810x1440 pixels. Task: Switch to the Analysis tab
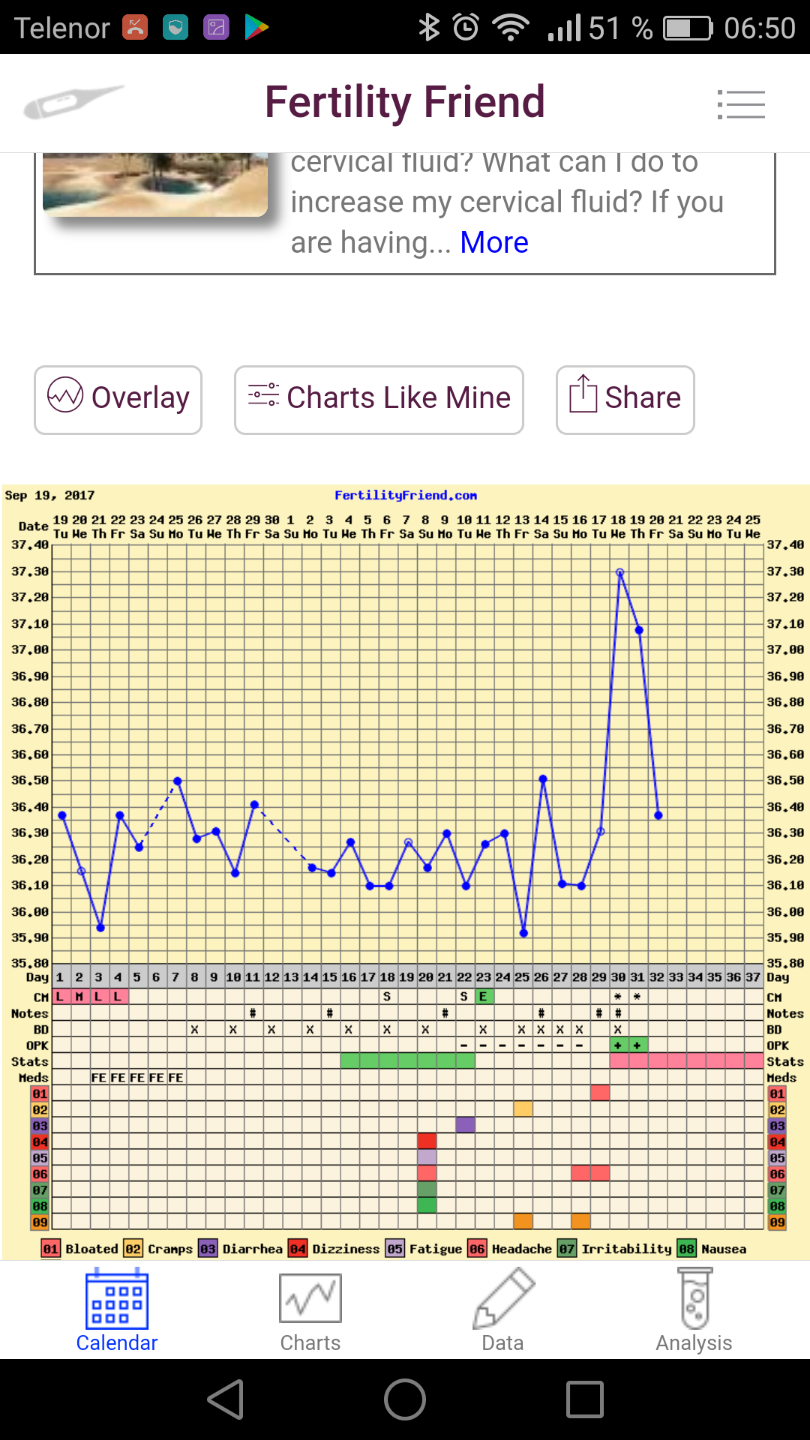694,1310
